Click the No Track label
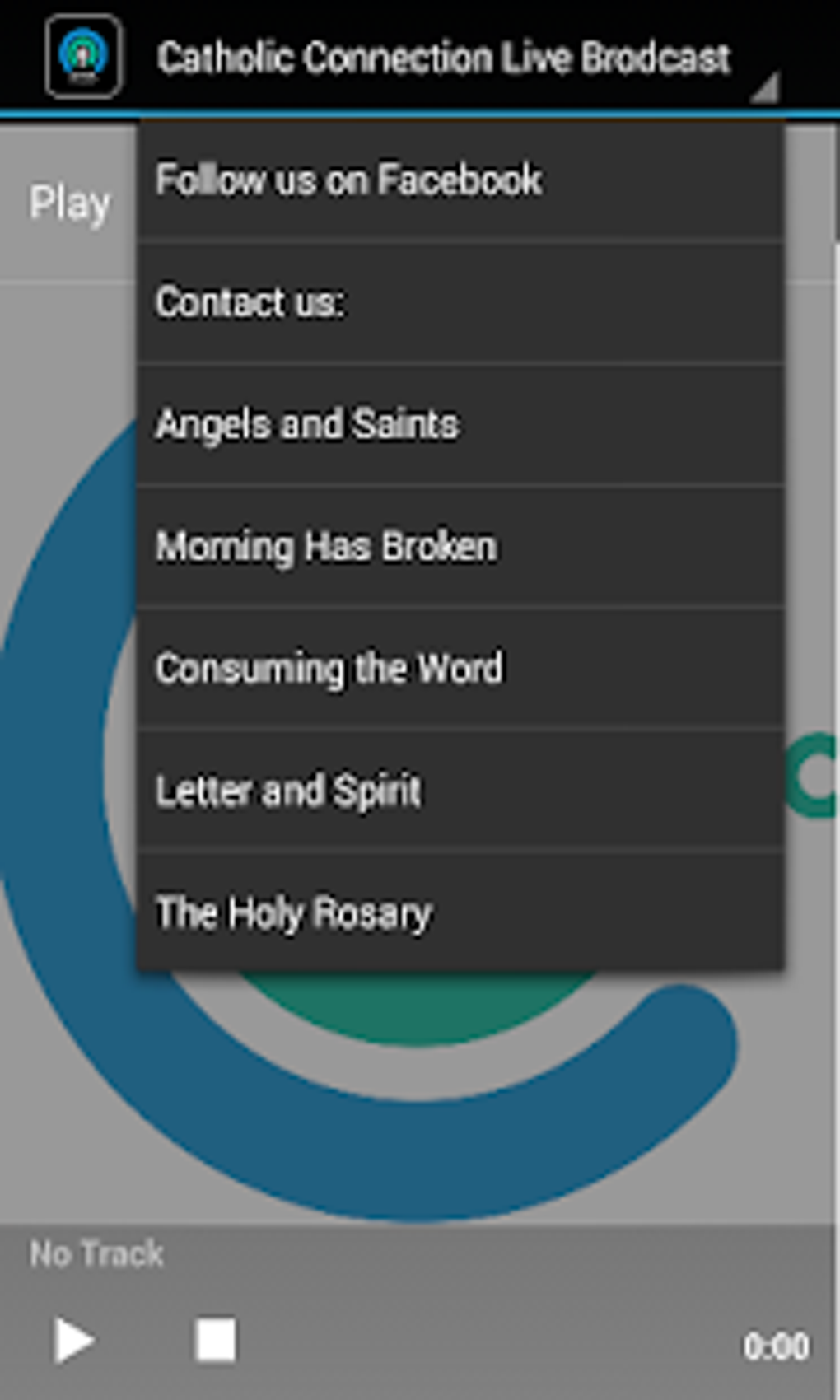This screenshot has width=840, height=1400. click(96, 1254)
